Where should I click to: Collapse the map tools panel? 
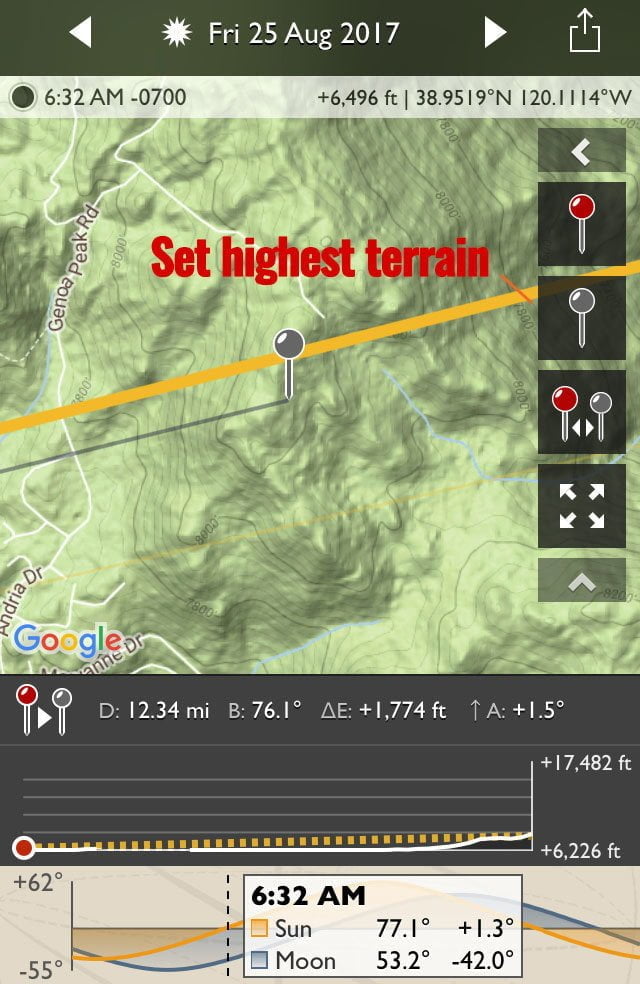point(581,151)
